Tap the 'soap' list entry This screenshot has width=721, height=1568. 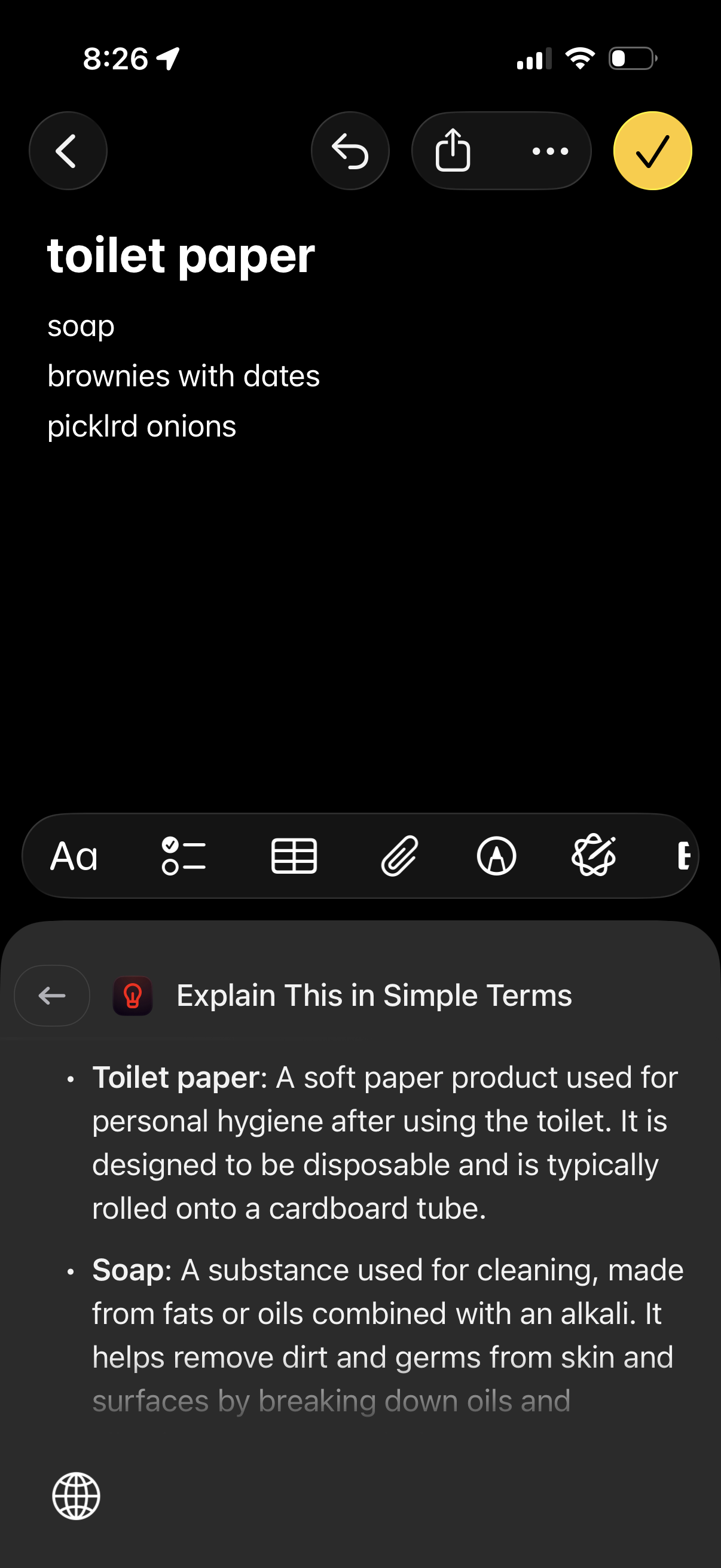tap(81, 327)
